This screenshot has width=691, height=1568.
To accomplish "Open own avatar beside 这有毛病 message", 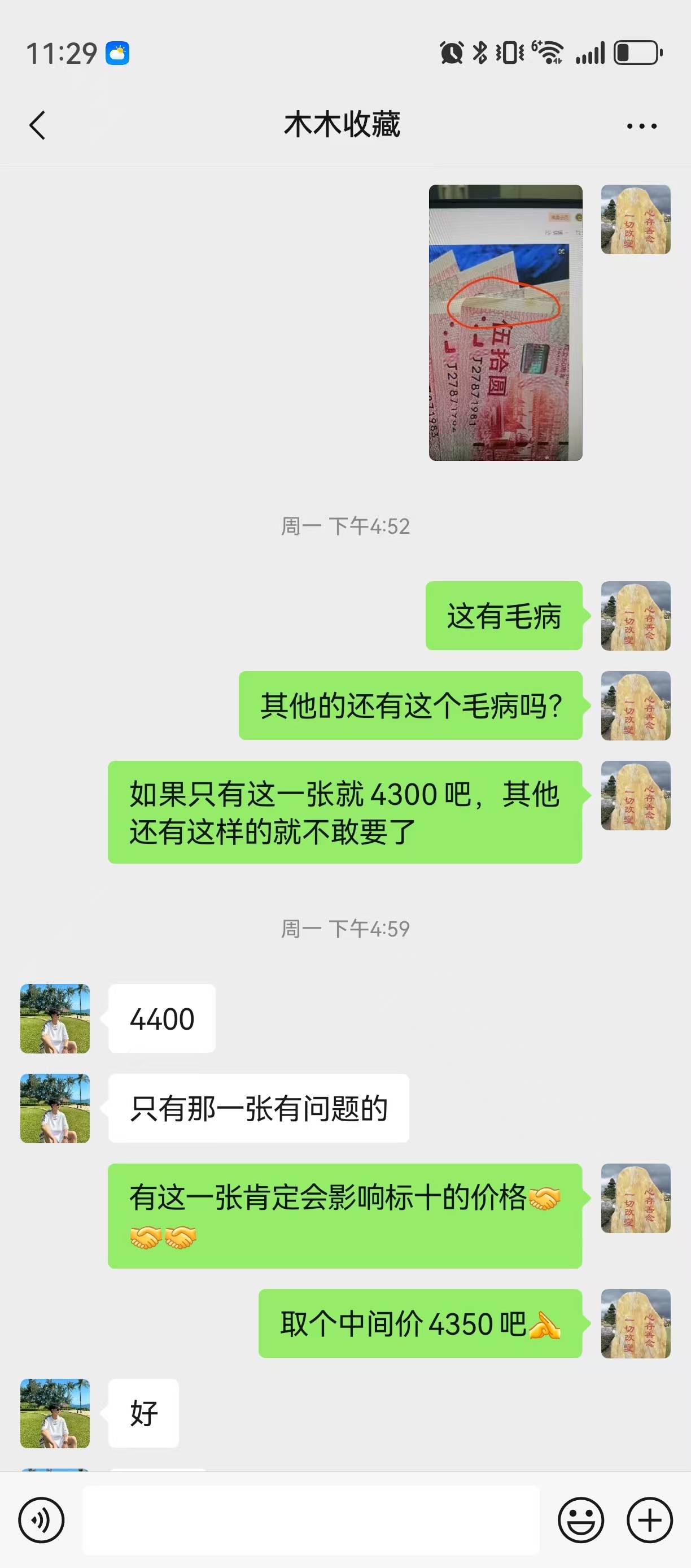I will pos(635,615).
